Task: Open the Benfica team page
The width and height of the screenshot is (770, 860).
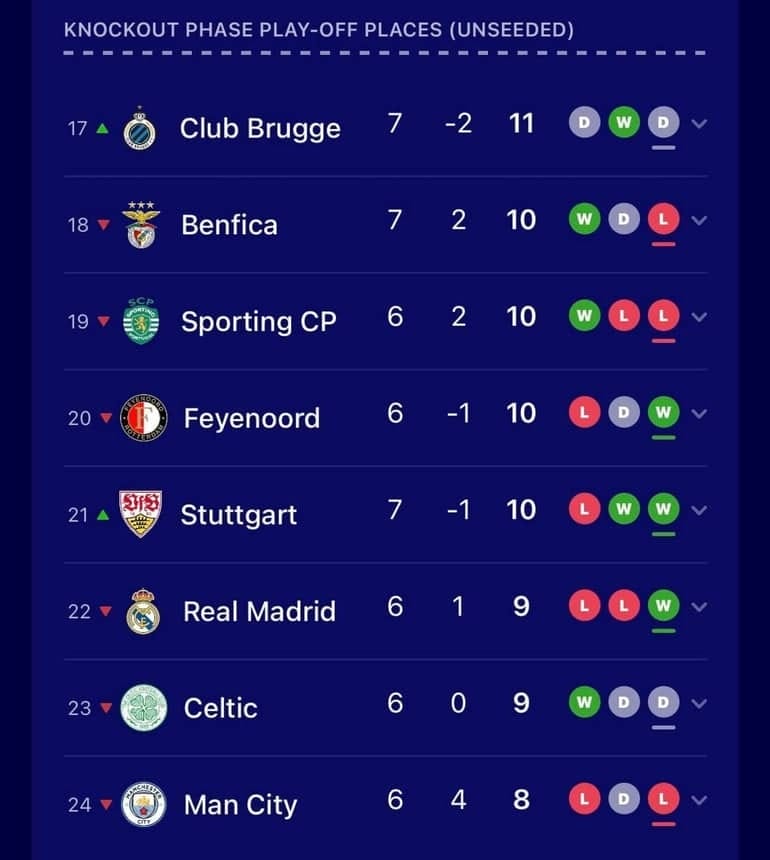Action: [x=228, y=224]
